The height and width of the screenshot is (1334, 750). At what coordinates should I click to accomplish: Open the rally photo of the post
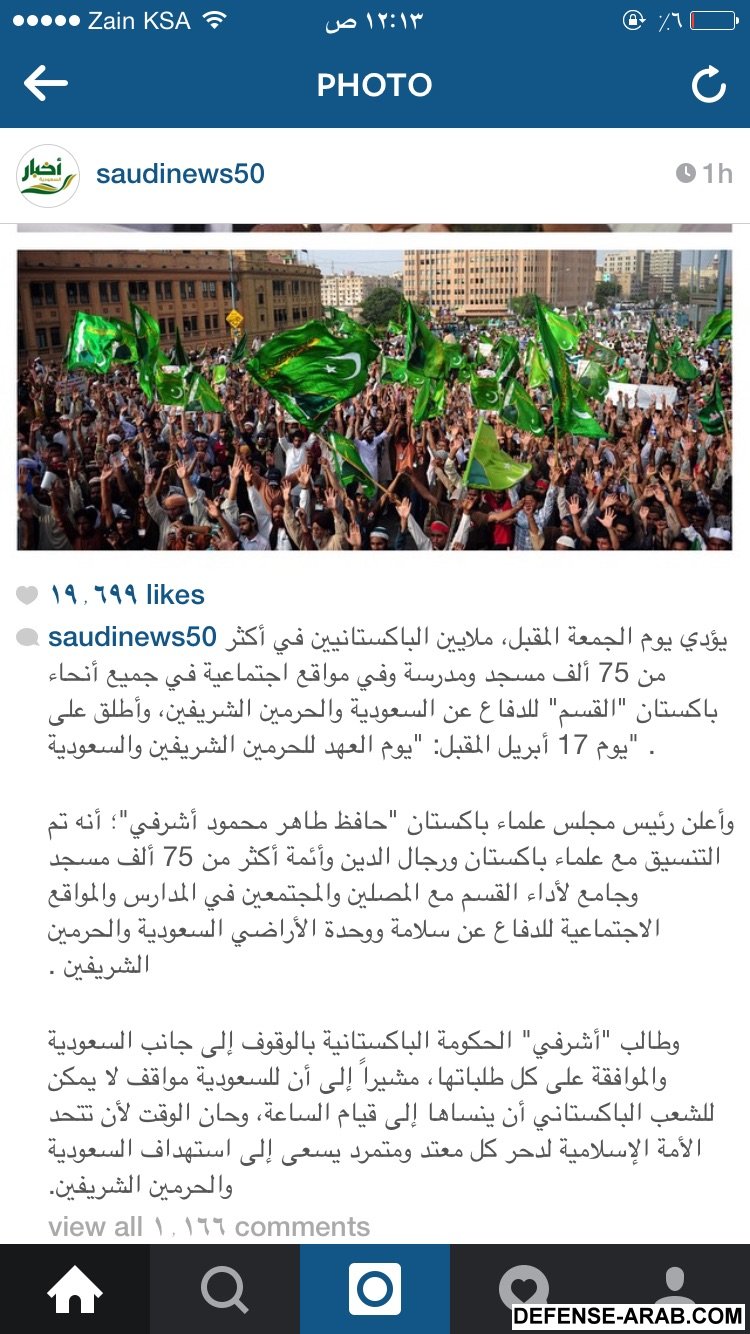coord(374,400)
